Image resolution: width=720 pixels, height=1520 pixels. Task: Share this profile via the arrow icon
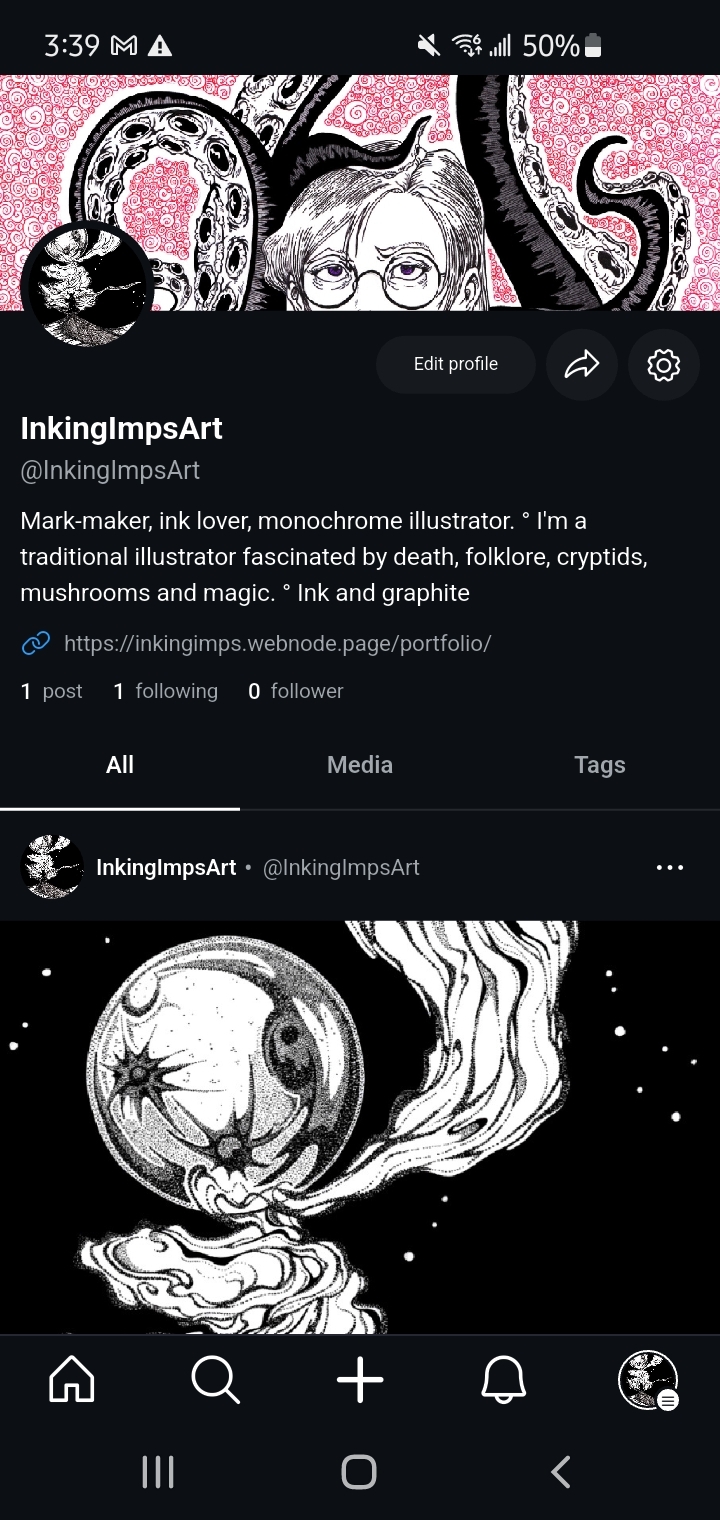[x=582, y=365]
